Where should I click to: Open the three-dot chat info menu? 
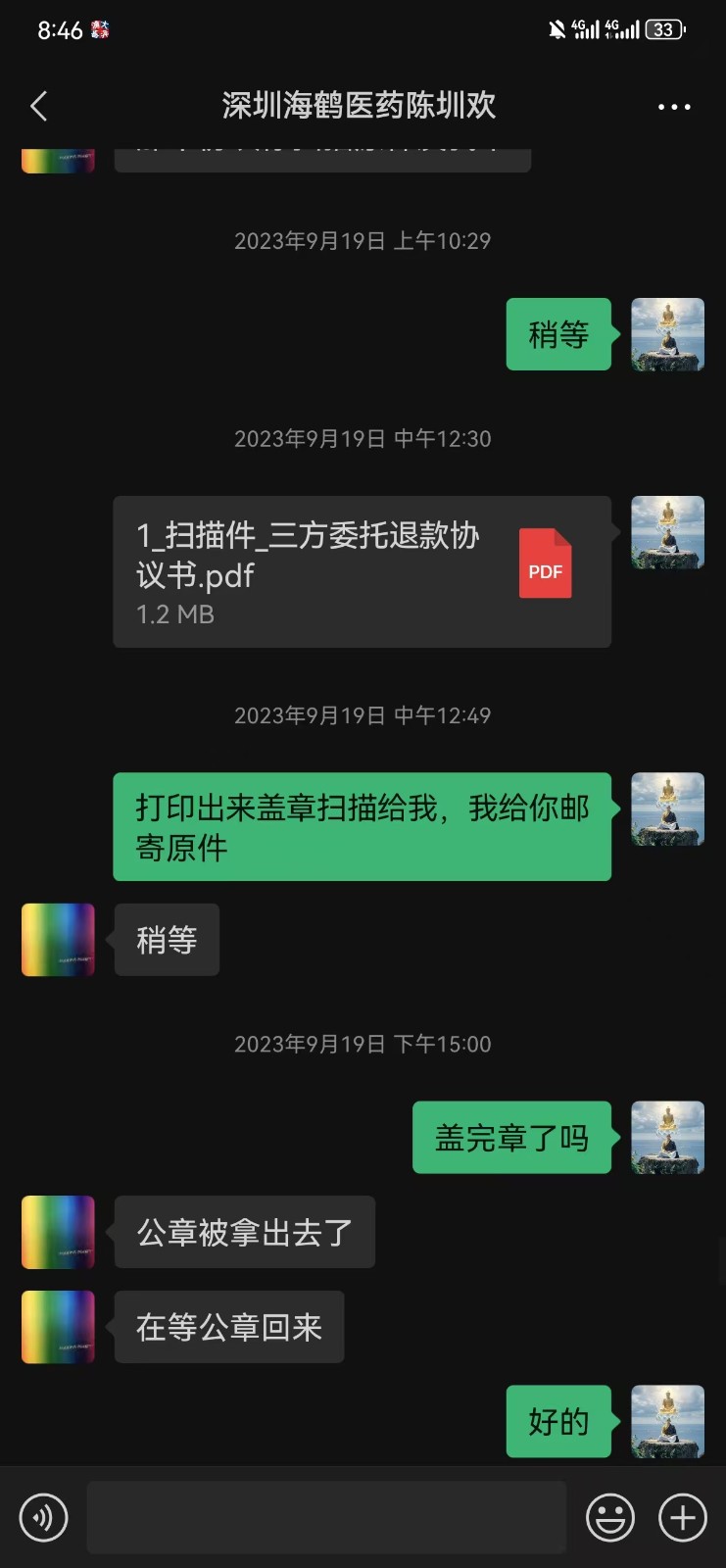pos(674,107)
